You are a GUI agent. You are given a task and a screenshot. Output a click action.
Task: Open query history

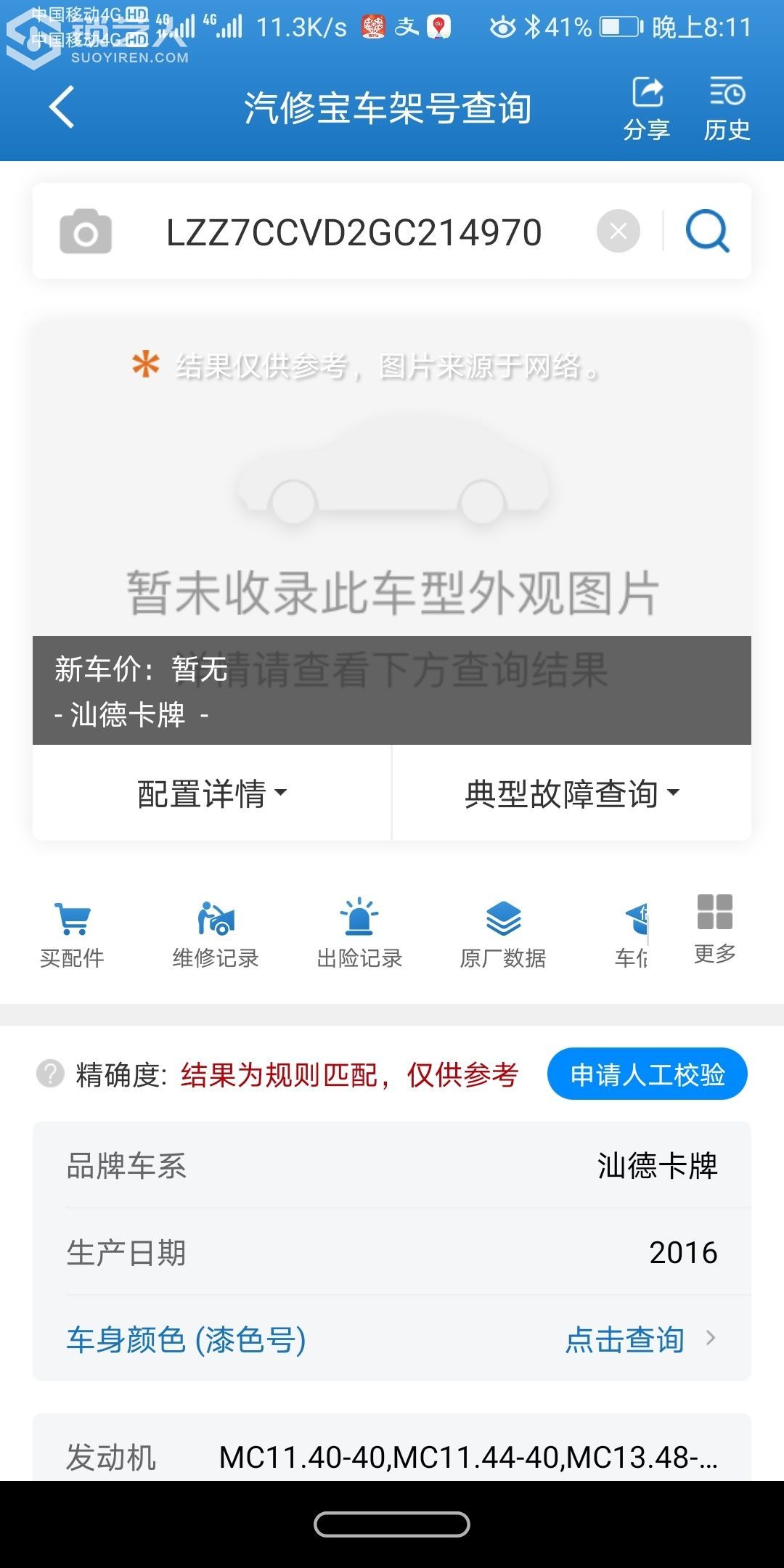point(726,108)
